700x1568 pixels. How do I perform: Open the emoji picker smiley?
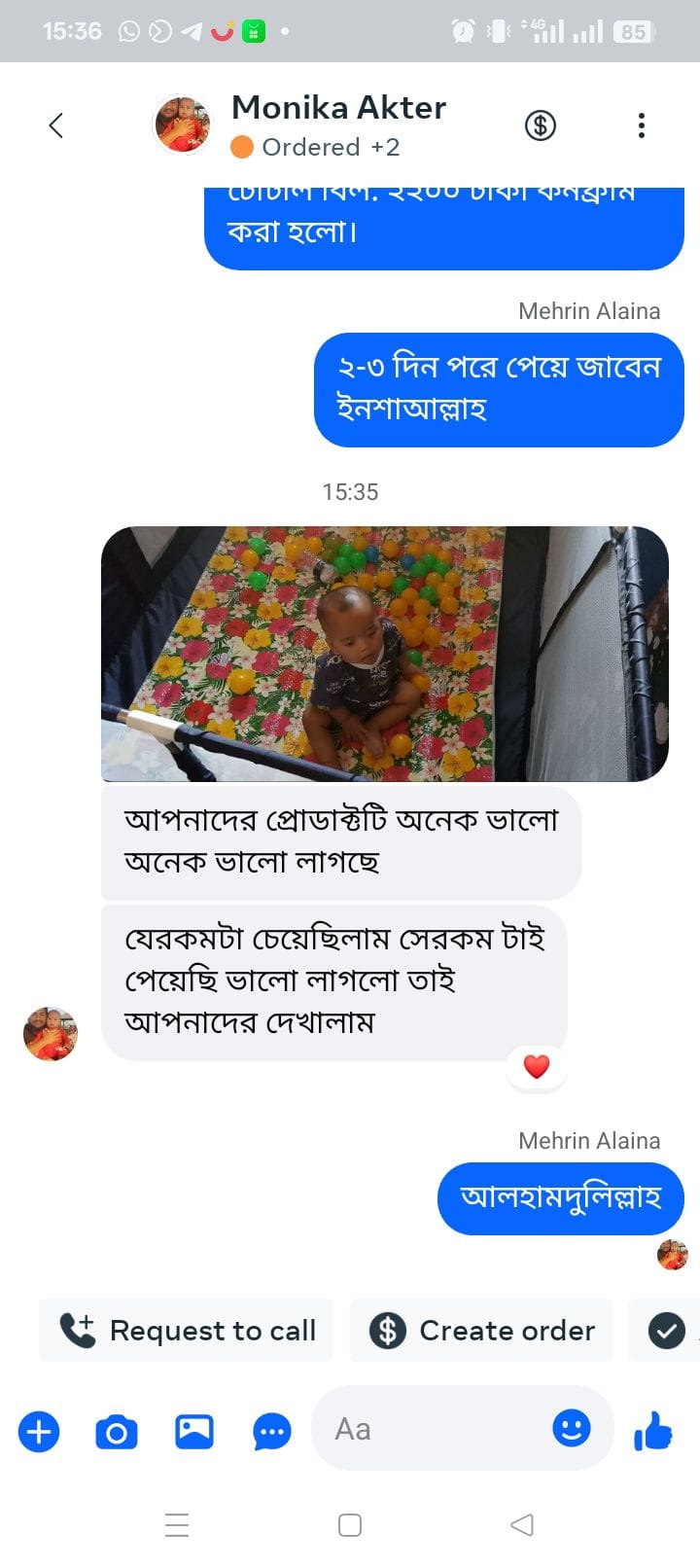tap(572, 1428)
